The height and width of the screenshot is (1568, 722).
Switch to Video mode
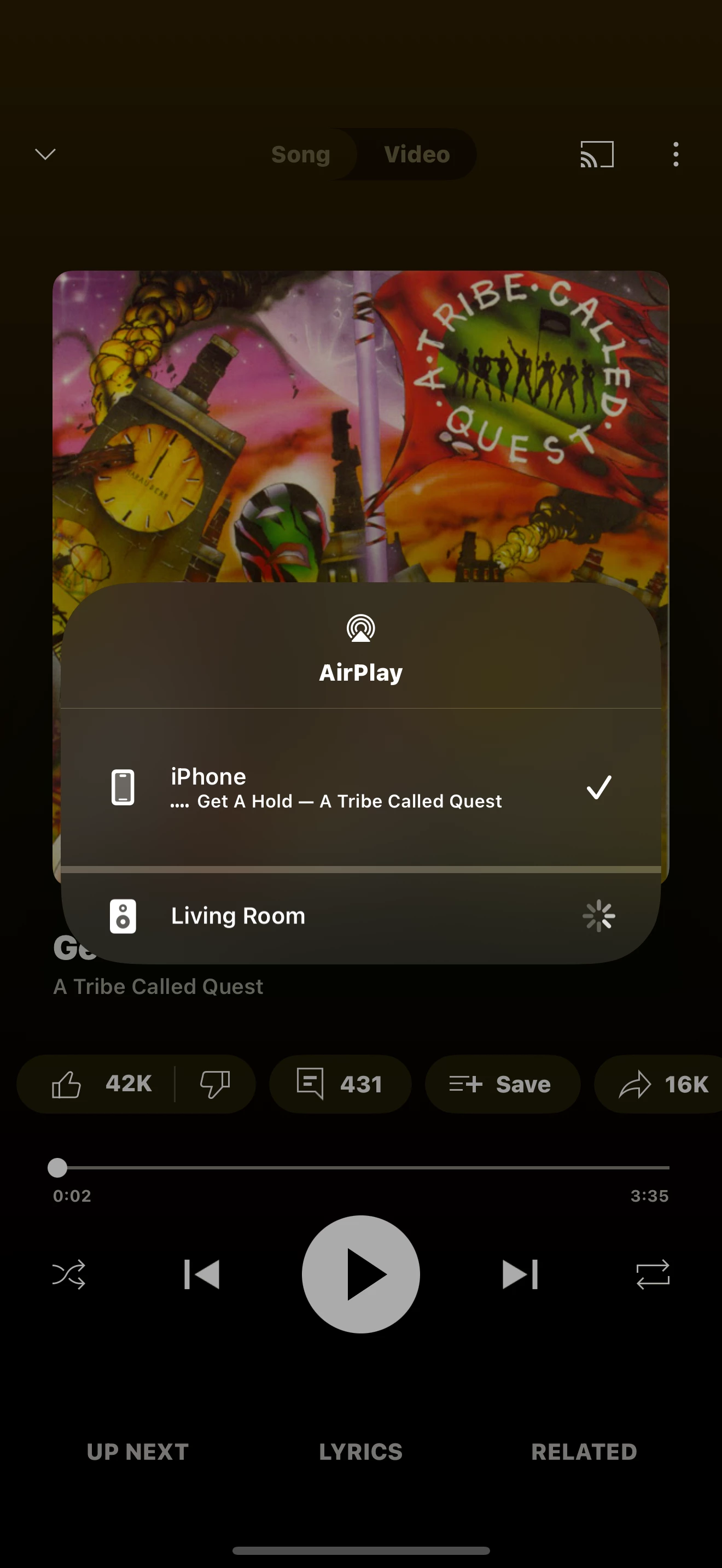(417, 155)
